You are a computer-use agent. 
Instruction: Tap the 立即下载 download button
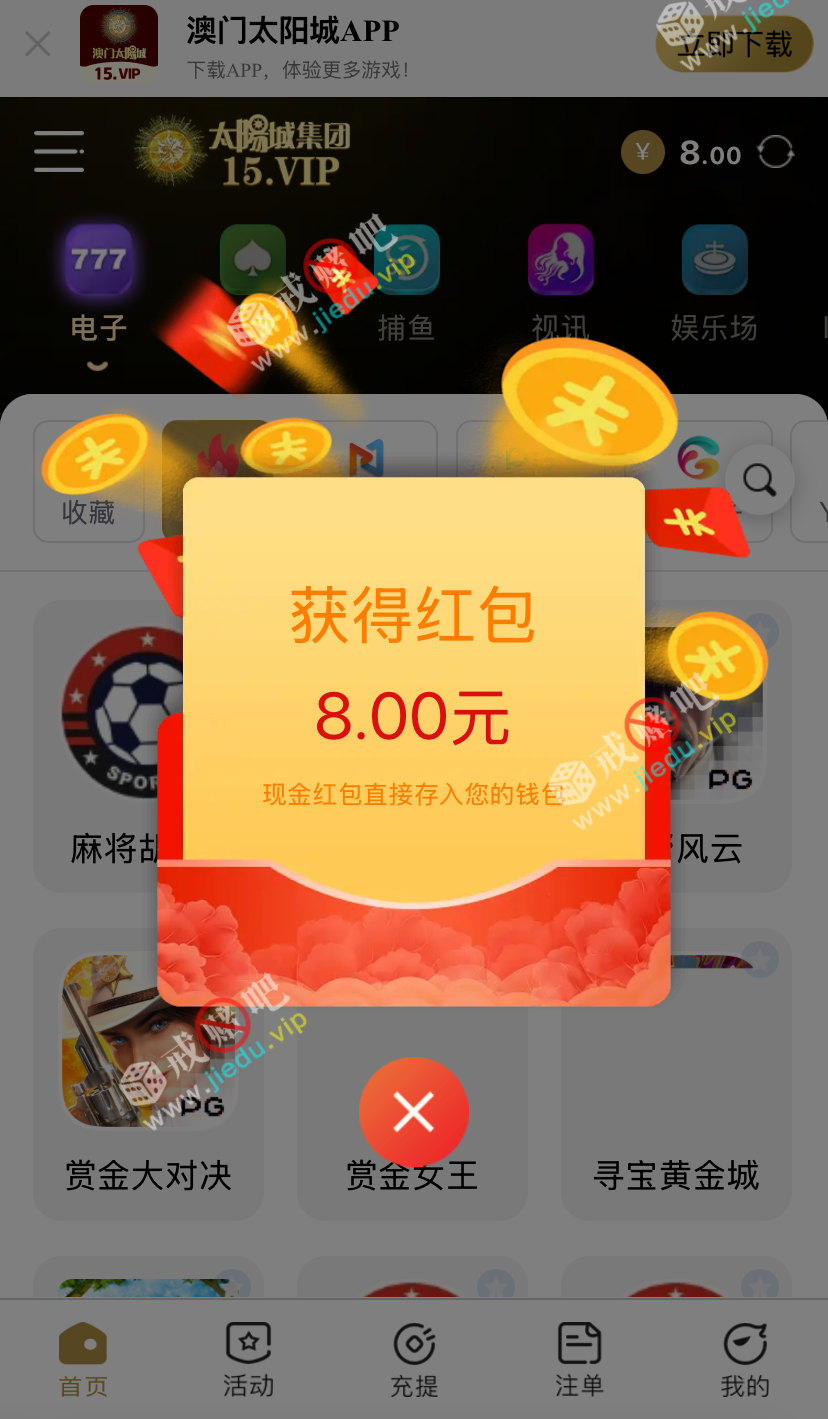[x=734, y=44]
